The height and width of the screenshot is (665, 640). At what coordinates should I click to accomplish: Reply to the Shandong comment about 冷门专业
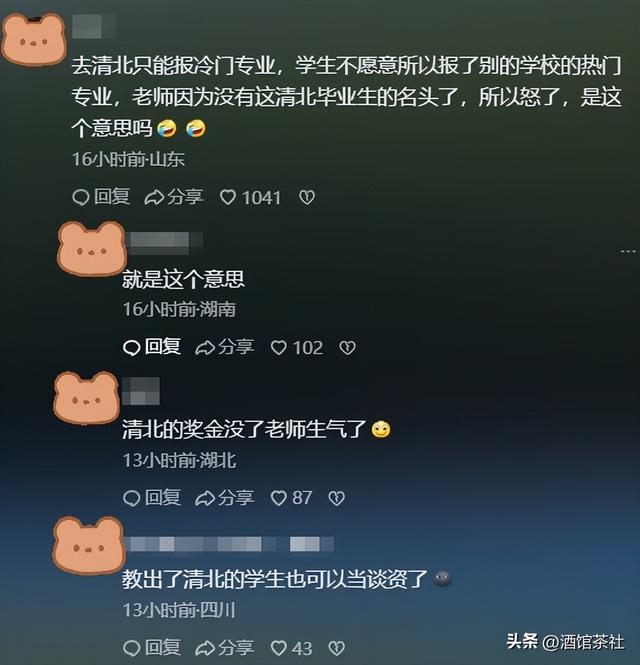pyautogui.click(x=101, y=197)
